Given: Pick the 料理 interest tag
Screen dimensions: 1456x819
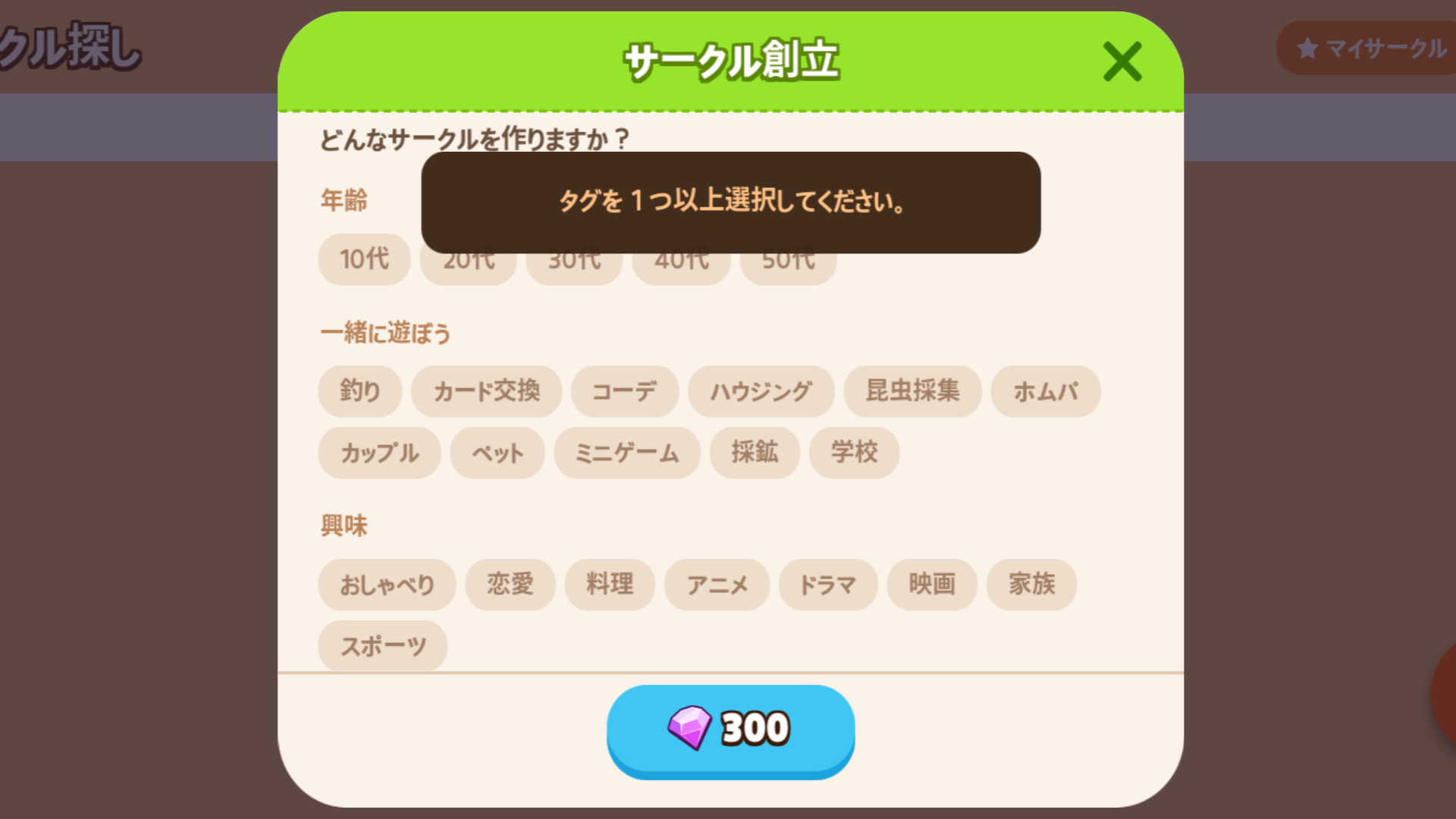Looking at the screenshot, I should pos(609,585).
